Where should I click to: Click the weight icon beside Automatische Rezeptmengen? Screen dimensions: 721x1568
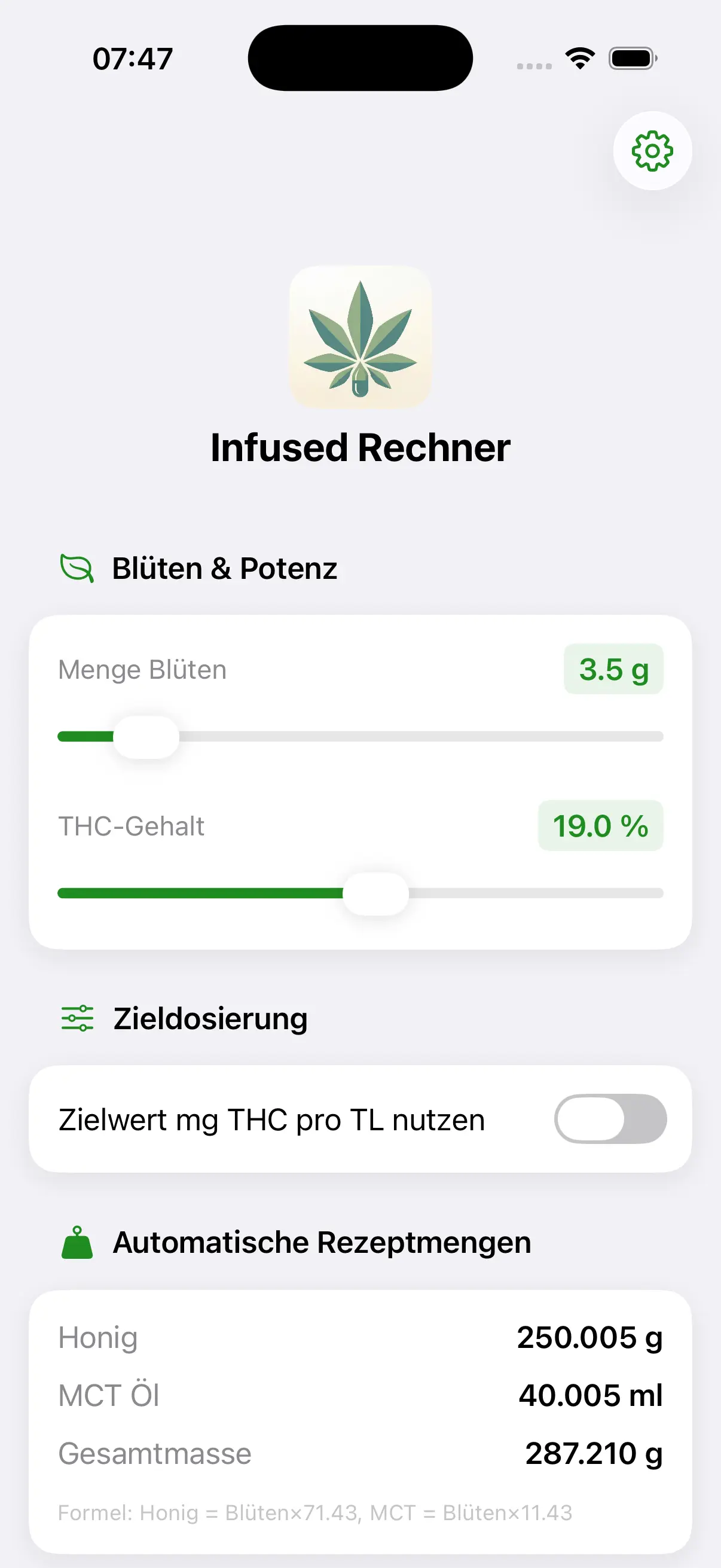point(76,1243)
